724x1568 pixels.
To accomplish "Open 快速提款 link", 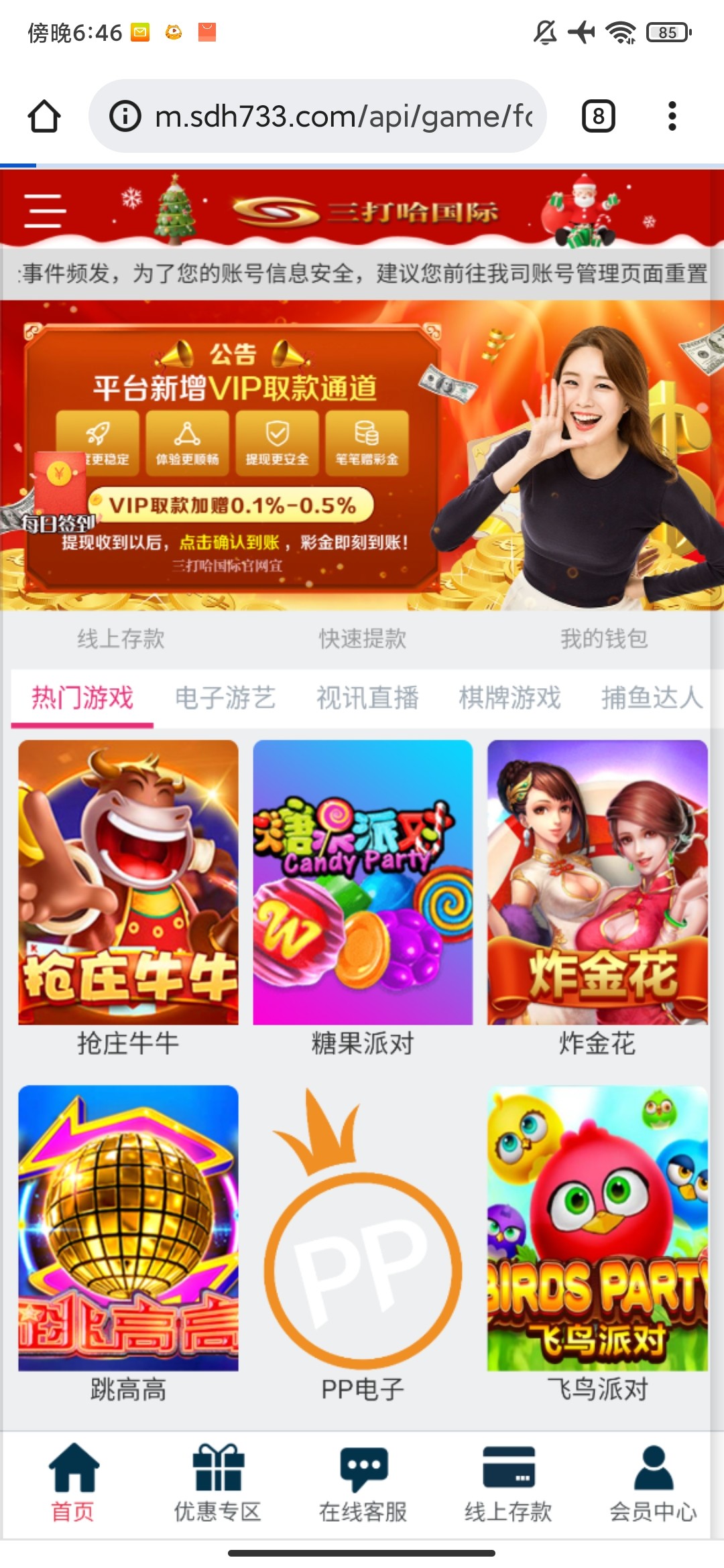I will (362, 639).
